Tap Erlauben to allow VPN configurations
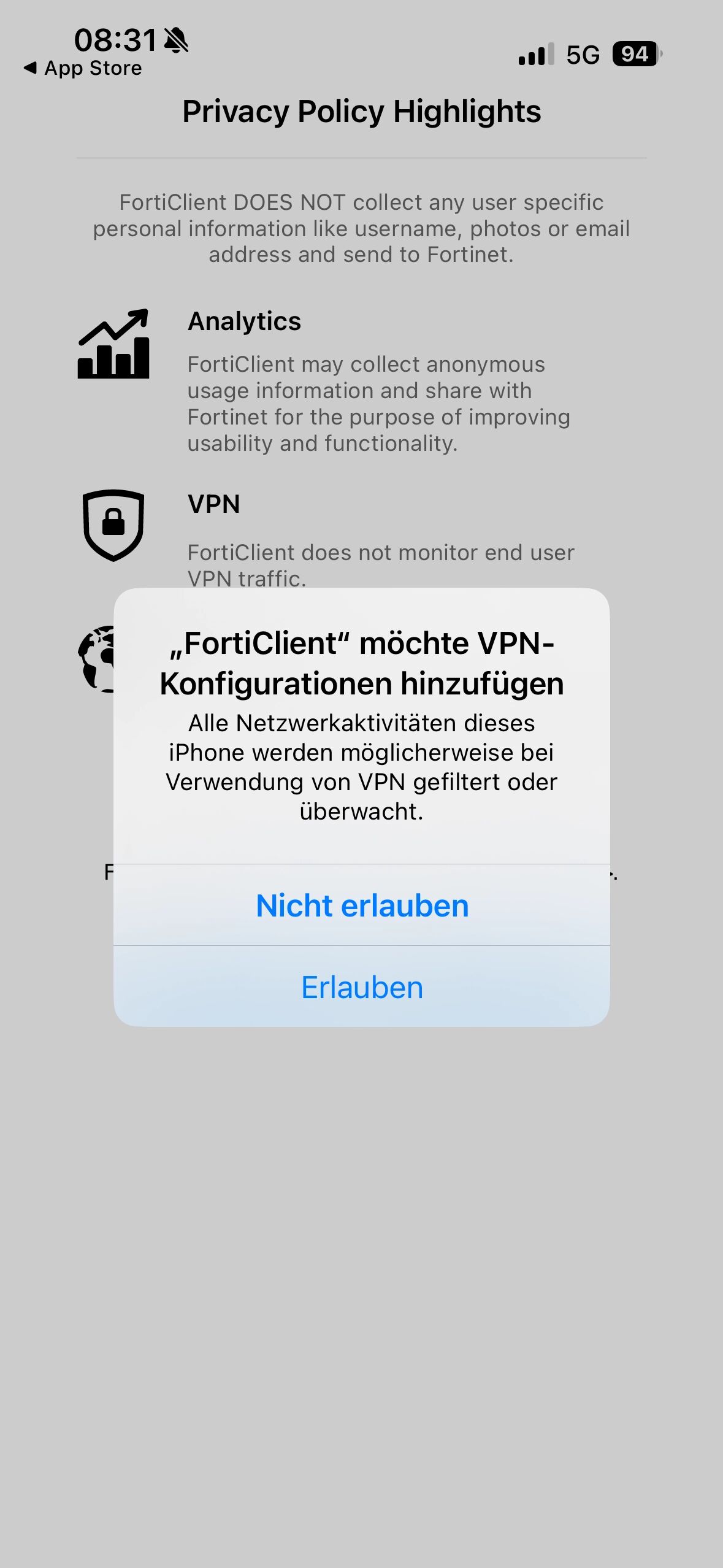The image size is (723, 1568). click(x=362, y=986)
